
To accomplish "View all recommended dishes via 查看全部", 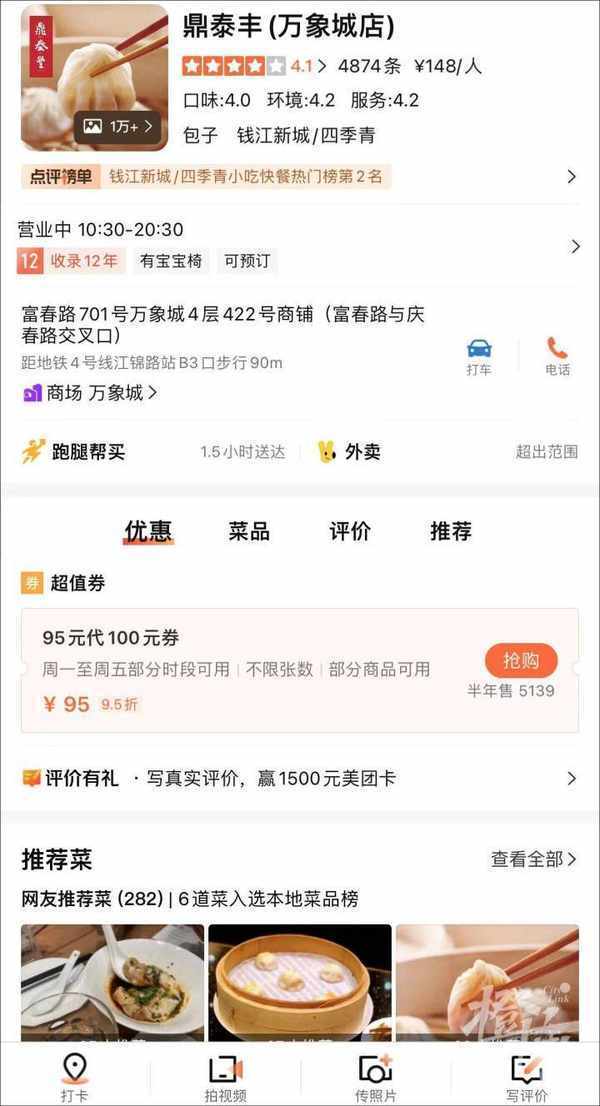I will pos(533,859).
